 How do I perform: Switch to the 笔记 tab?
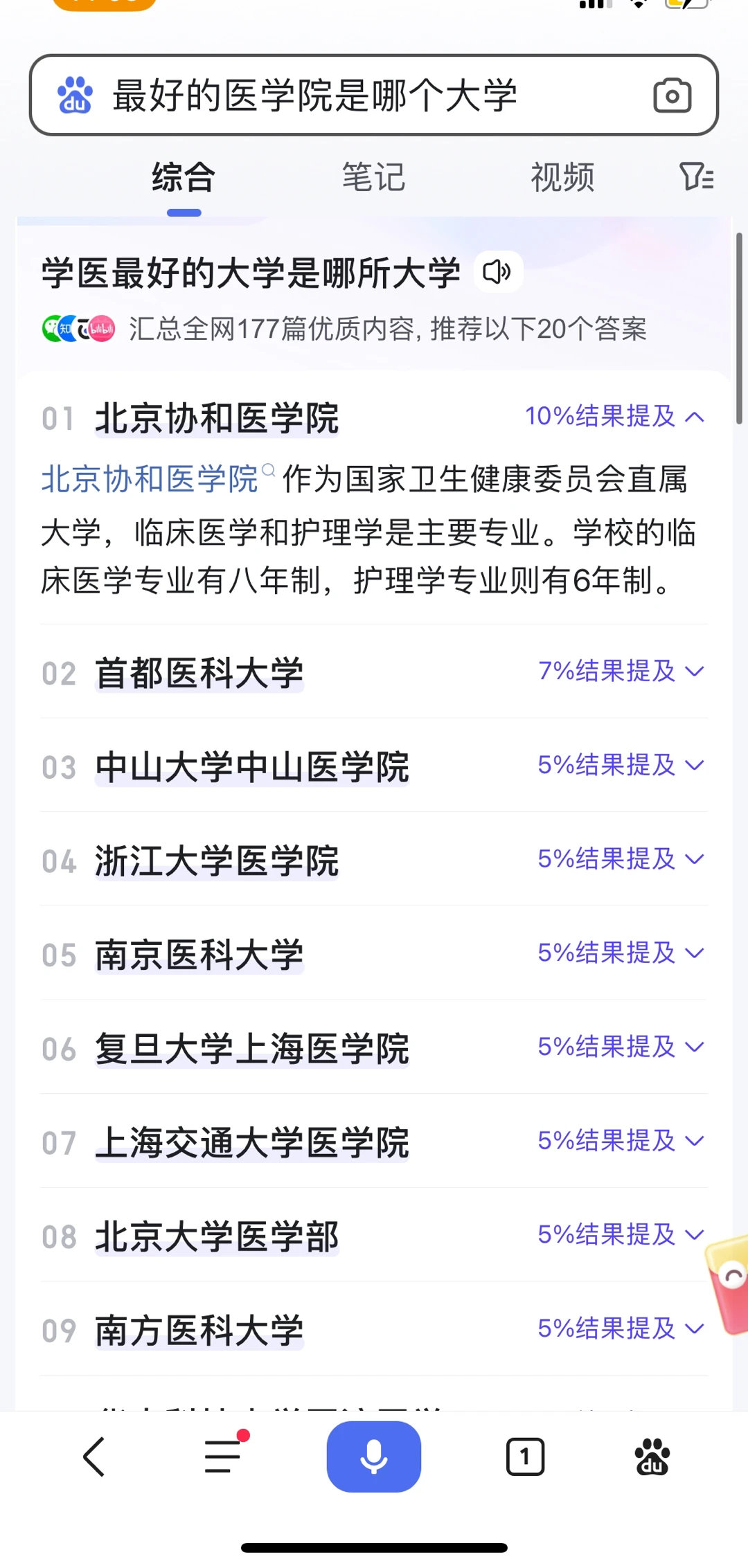tap(373, 177)
